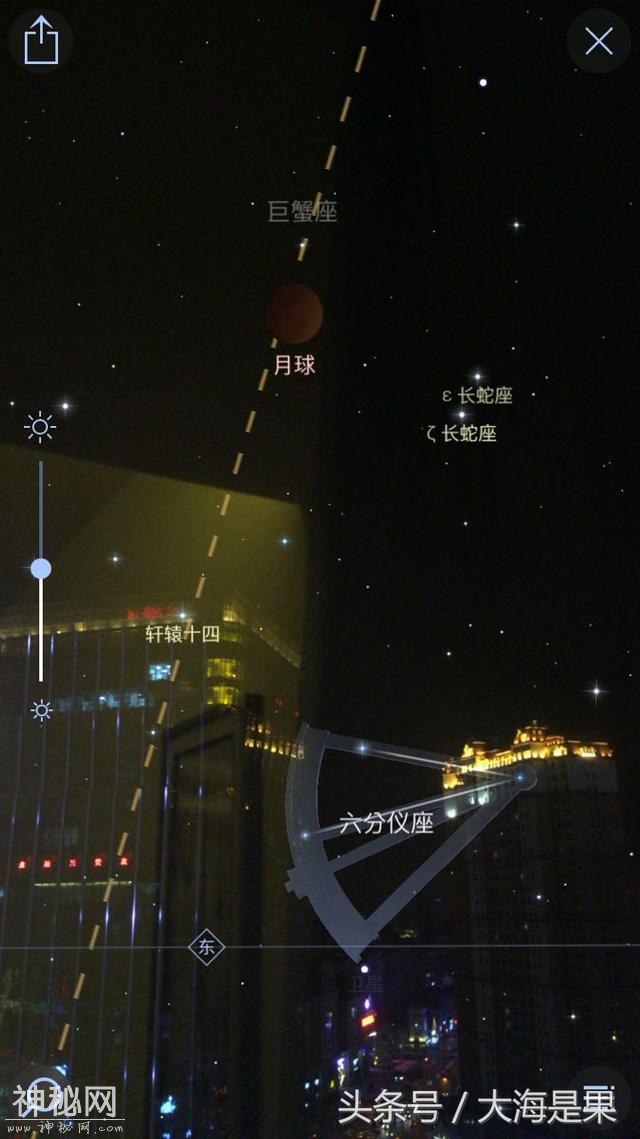Select the 巨蟹座 constellation label

pos(303,211)
